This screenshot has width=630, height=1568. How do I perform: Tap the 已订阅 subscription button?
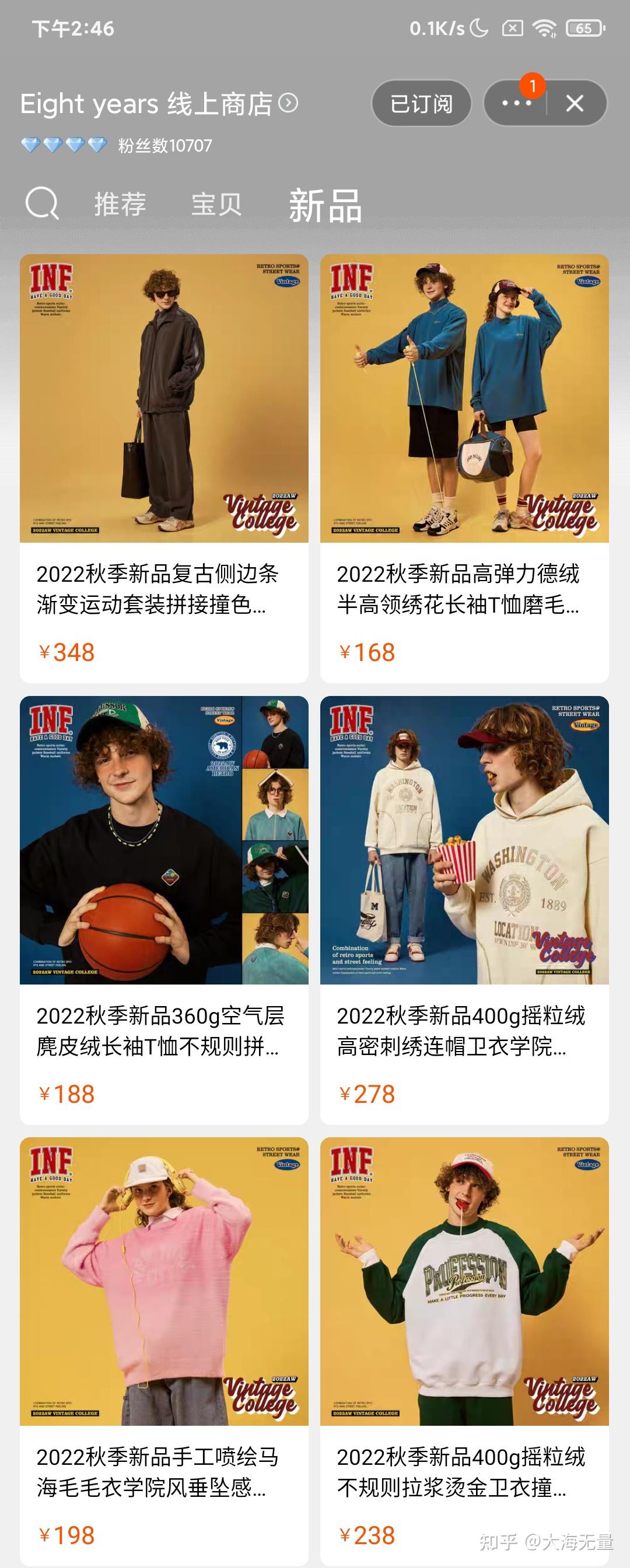(x=421, y=104)
